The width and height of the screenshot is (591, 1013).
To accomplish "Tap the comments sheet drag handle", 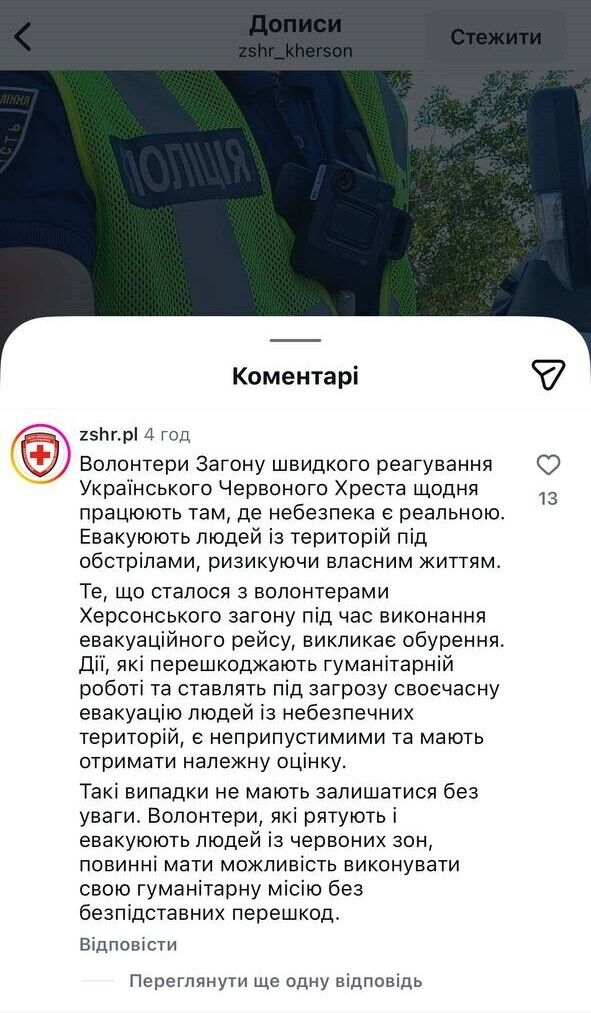I will tap(295, 340).
